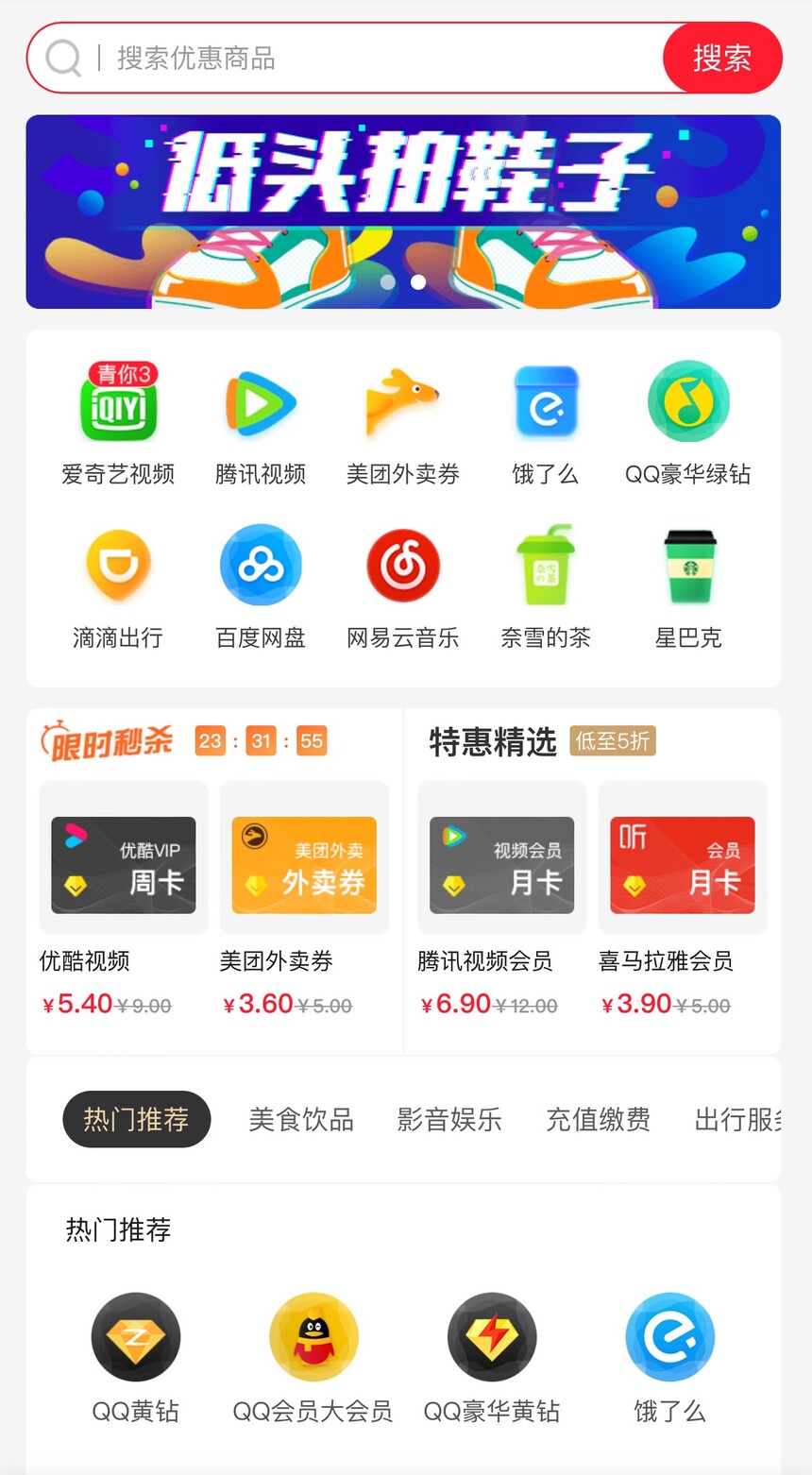
Task: Switch to the 美食饮品 tab
Action: (x=301, y=1120)
